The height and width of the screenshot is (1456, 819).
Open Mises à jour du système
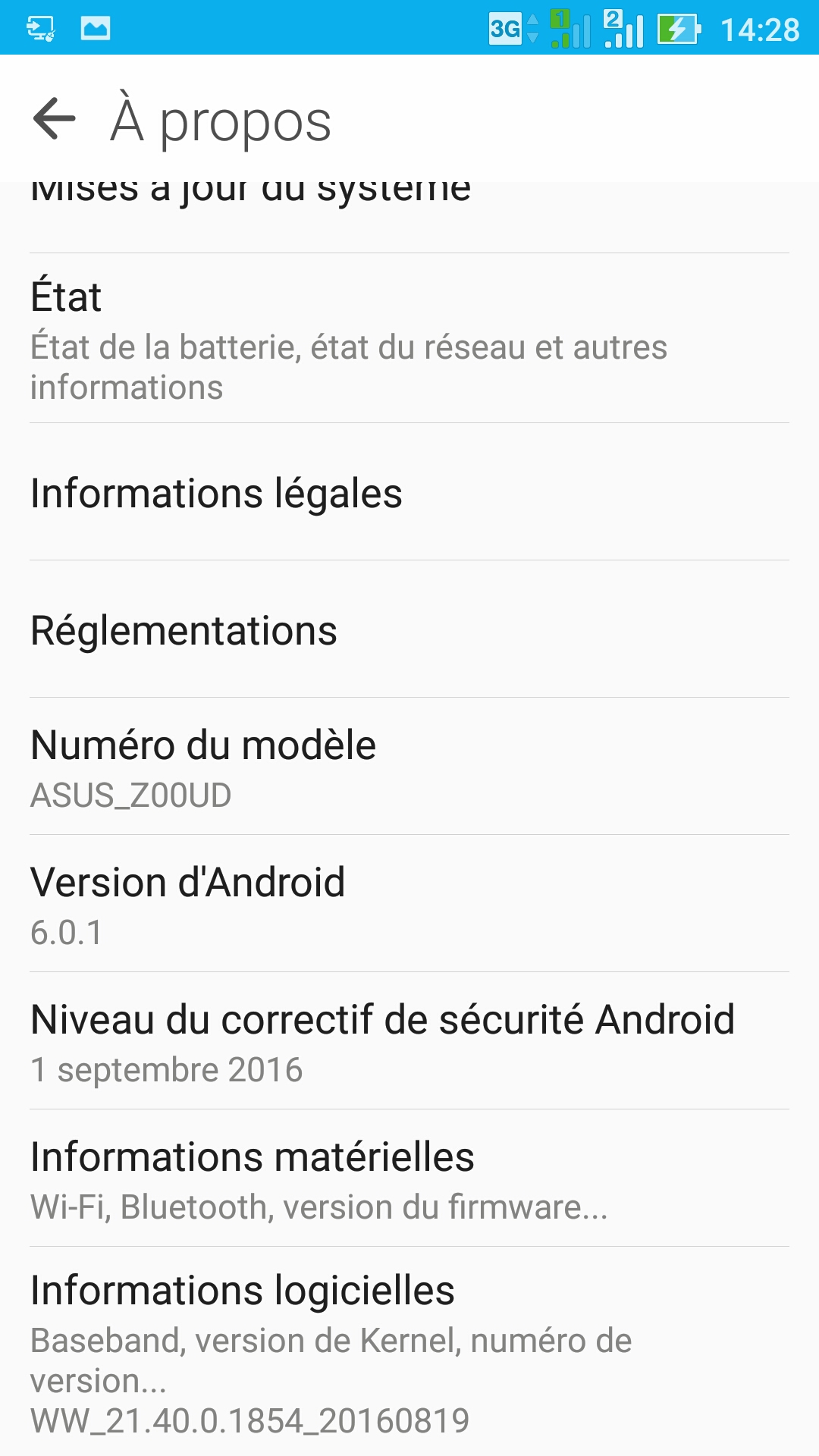tap(409, 217)
